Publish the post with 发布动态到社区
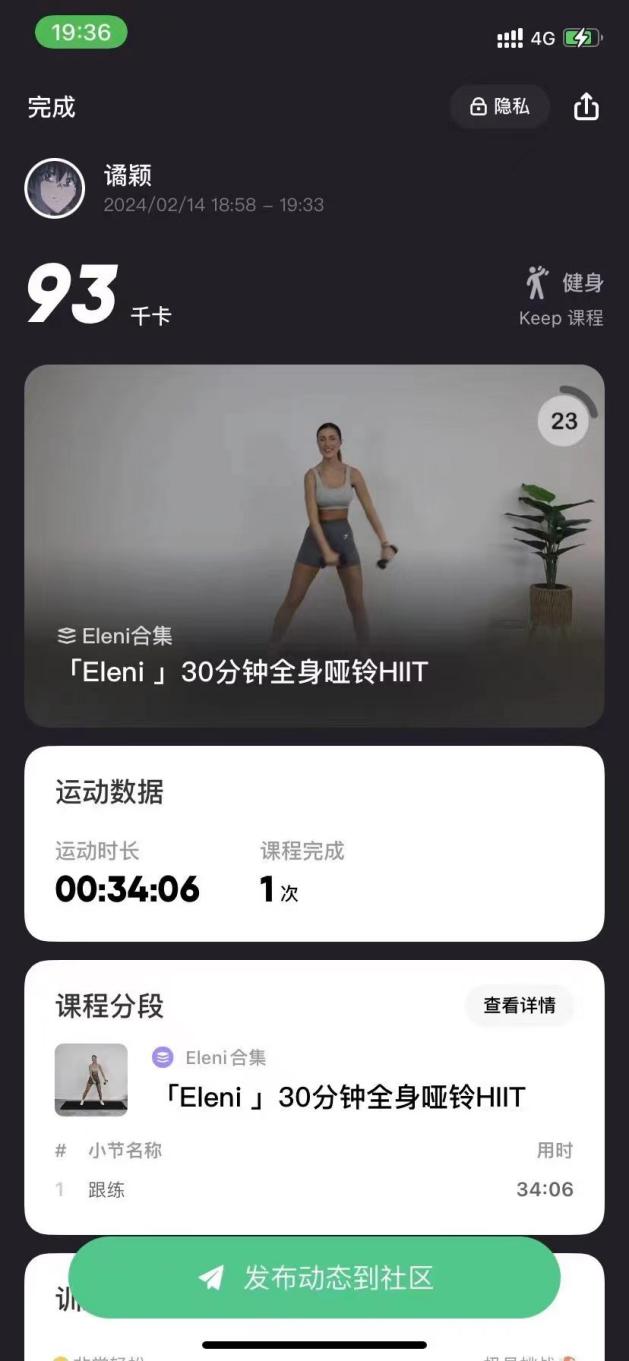The width and height of the screenshot is (629, 1361). [x=314, y=1278]
